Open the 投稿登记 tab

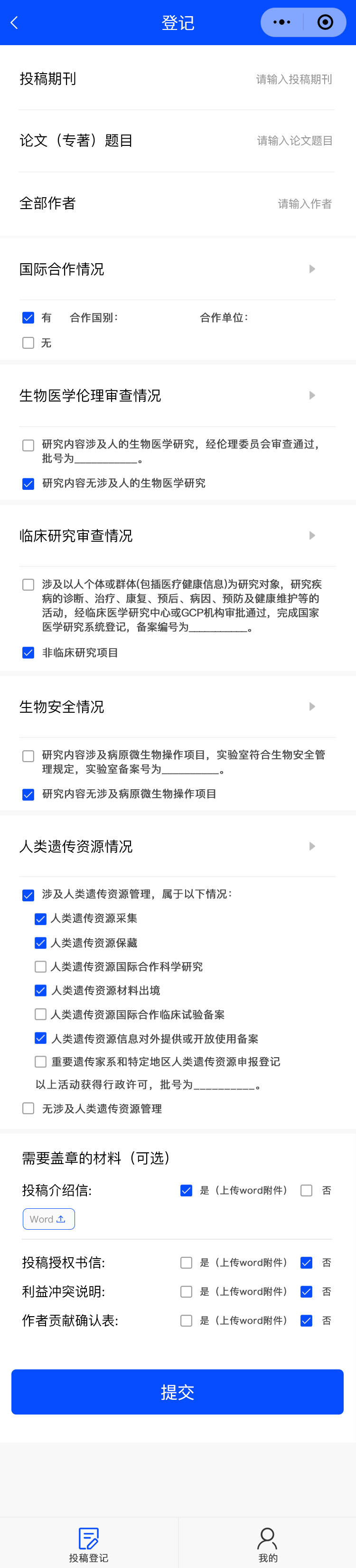click(89, 1543)
